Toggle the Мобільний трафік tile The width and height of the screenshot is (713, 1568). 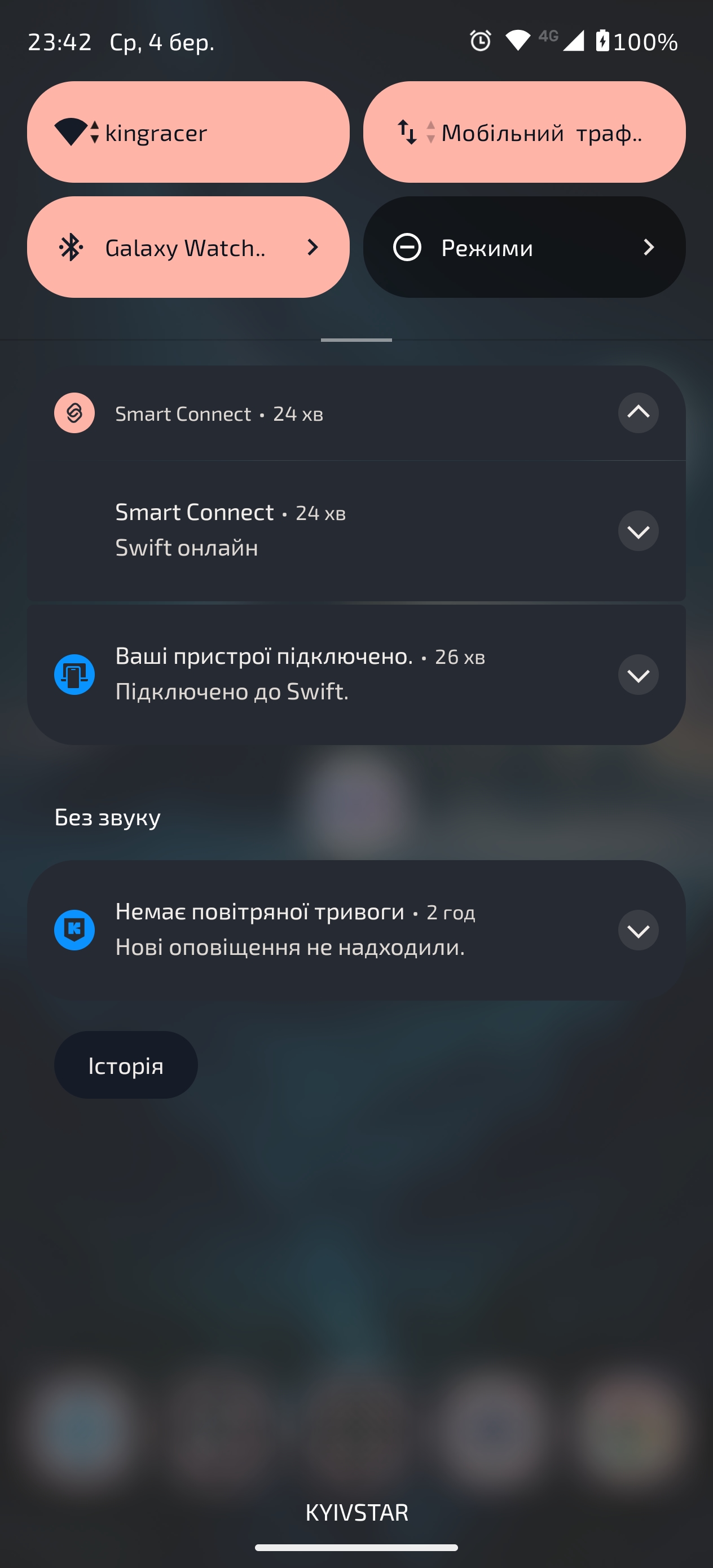[x=523, y=132]
